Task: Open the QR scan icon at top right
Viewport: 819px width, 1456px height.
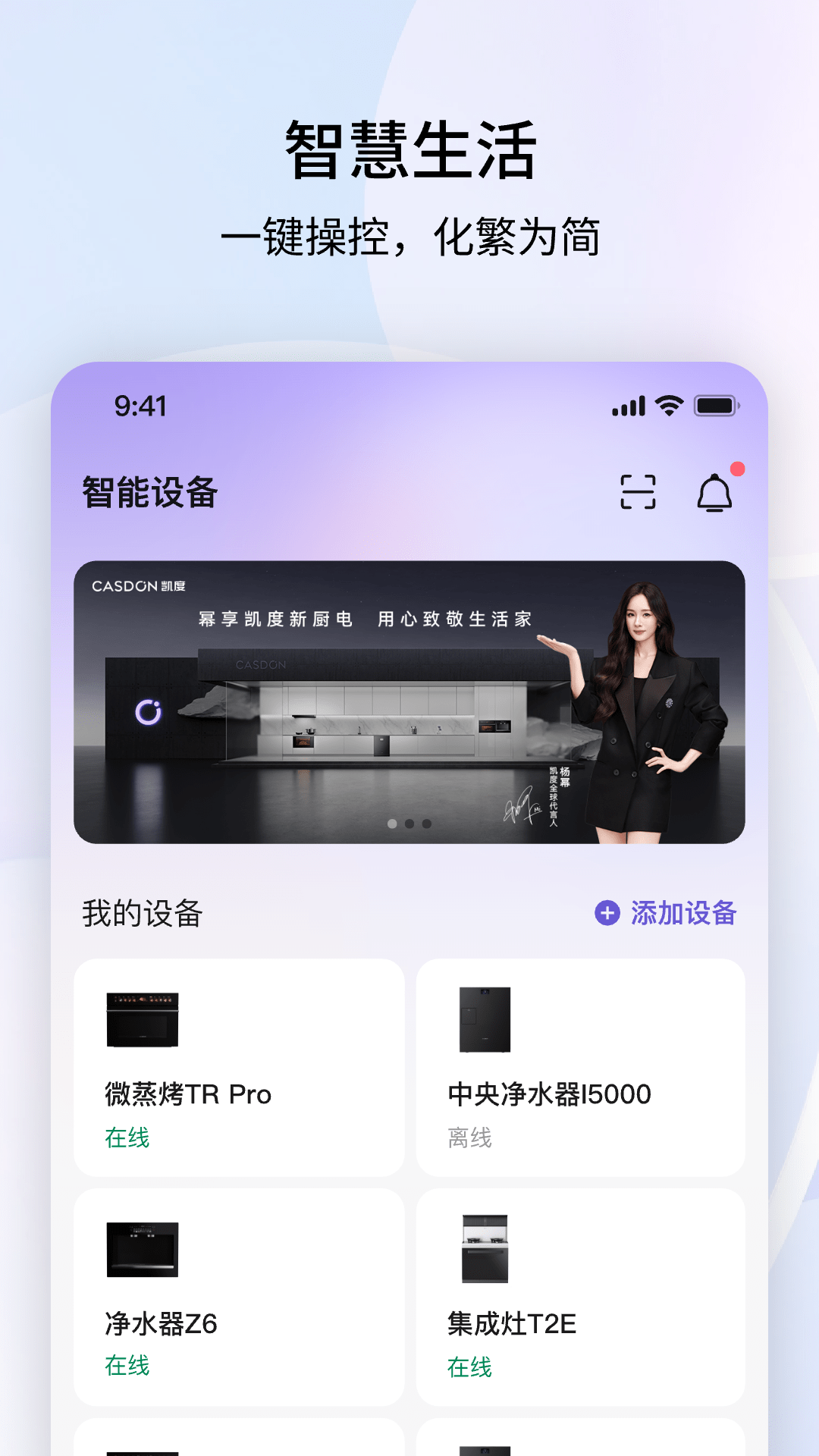Action: tap(639, 493)
